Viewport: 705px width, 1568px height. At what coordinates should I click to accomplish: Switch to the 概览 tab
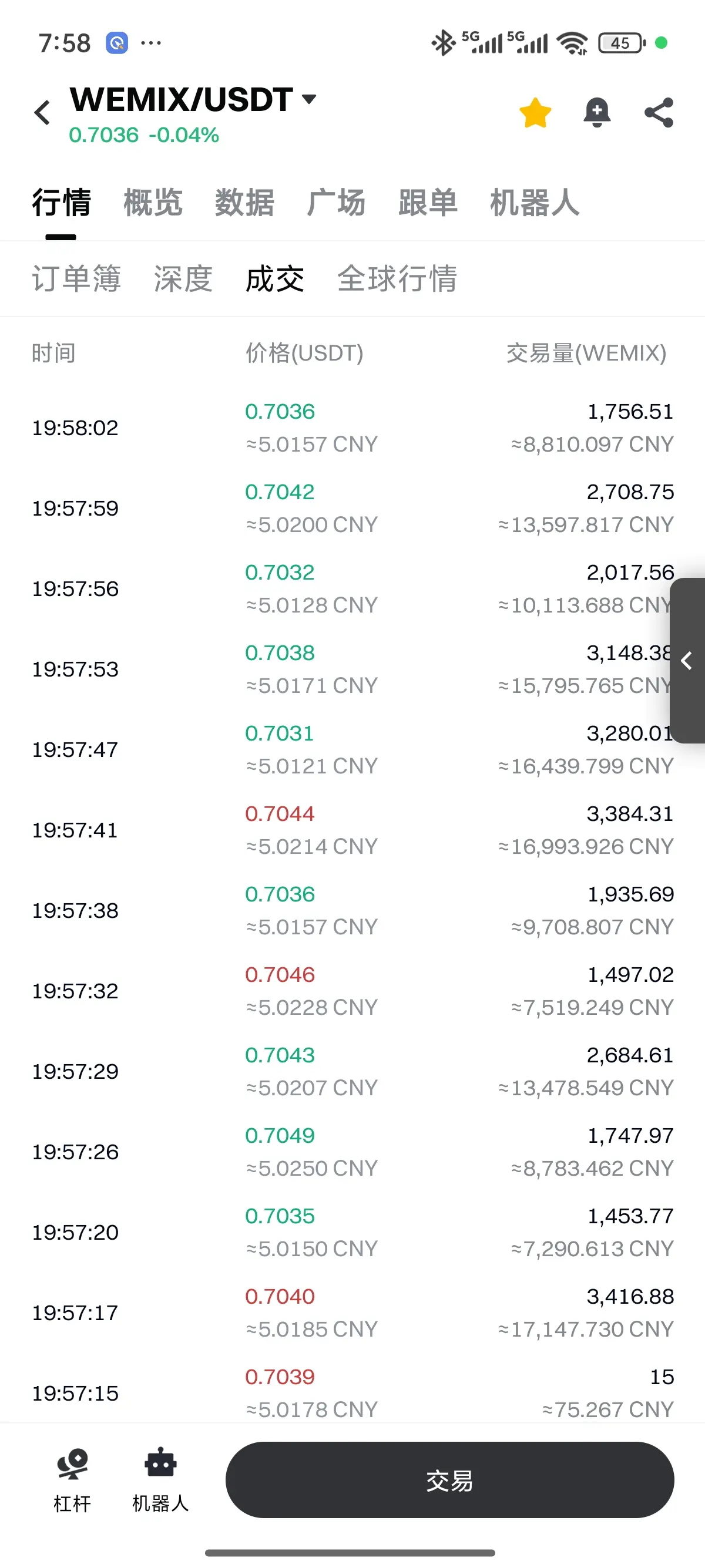(153, 202)
